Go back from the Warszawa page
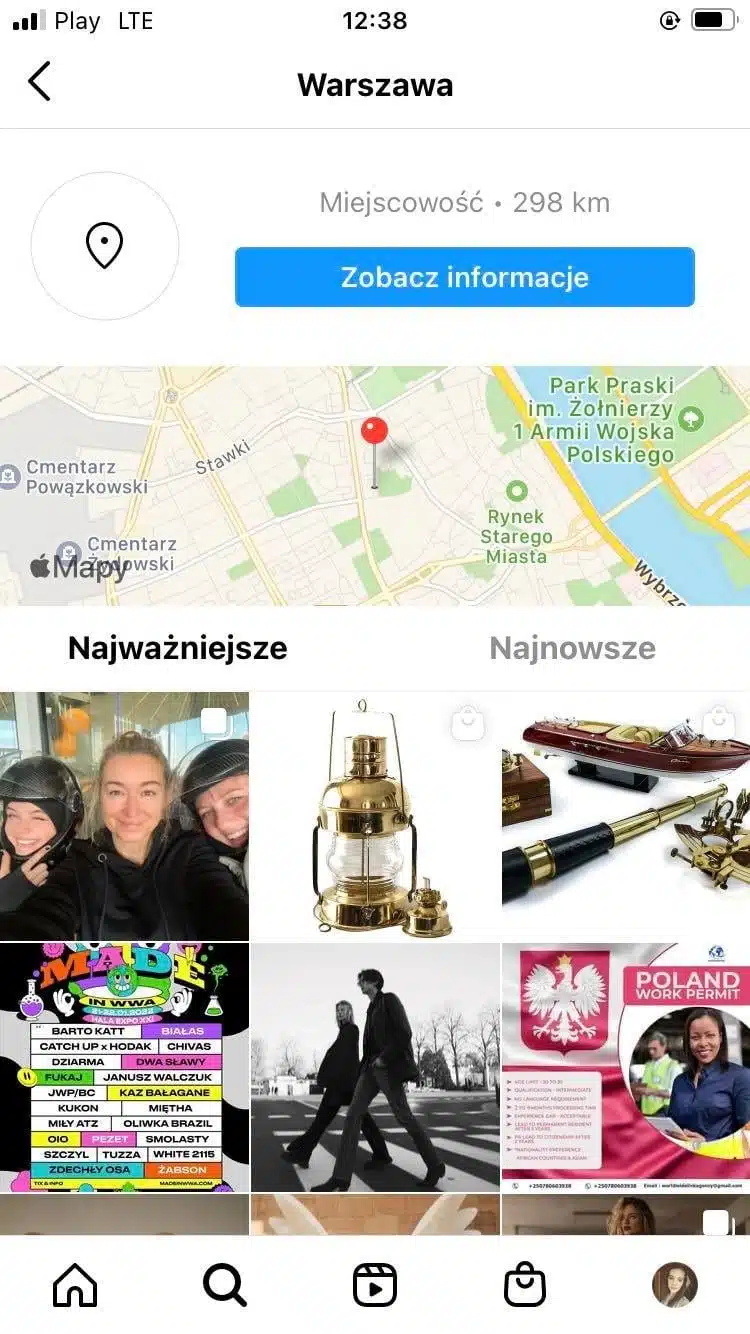This screenshot has width=750, height=1334. pos(39,82)
